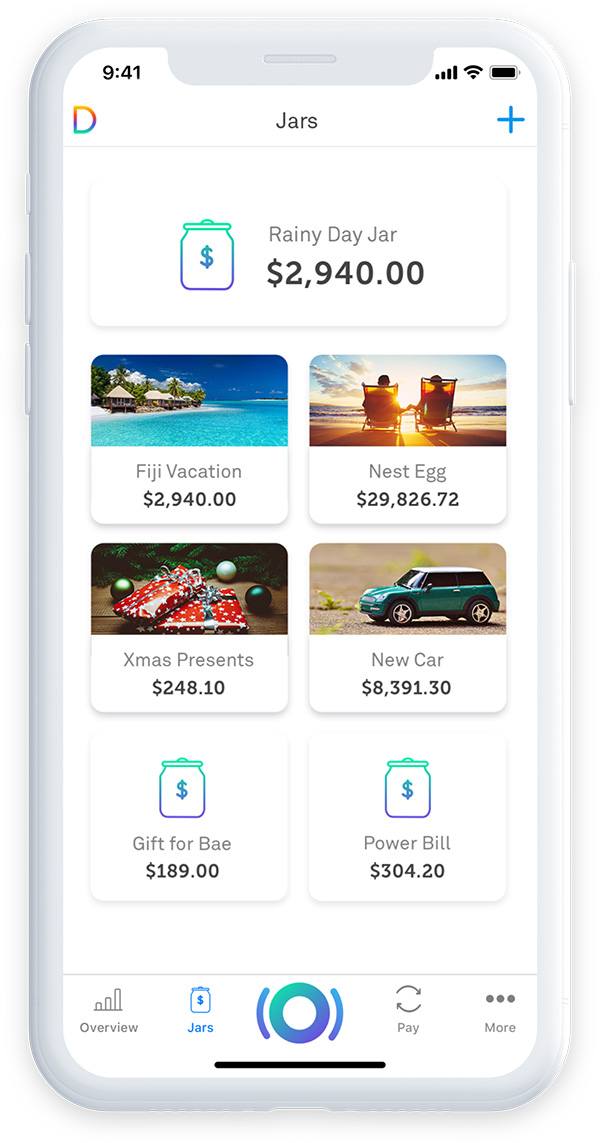Open the New Car jar
600x1143 pixels.
coord(407,627)
